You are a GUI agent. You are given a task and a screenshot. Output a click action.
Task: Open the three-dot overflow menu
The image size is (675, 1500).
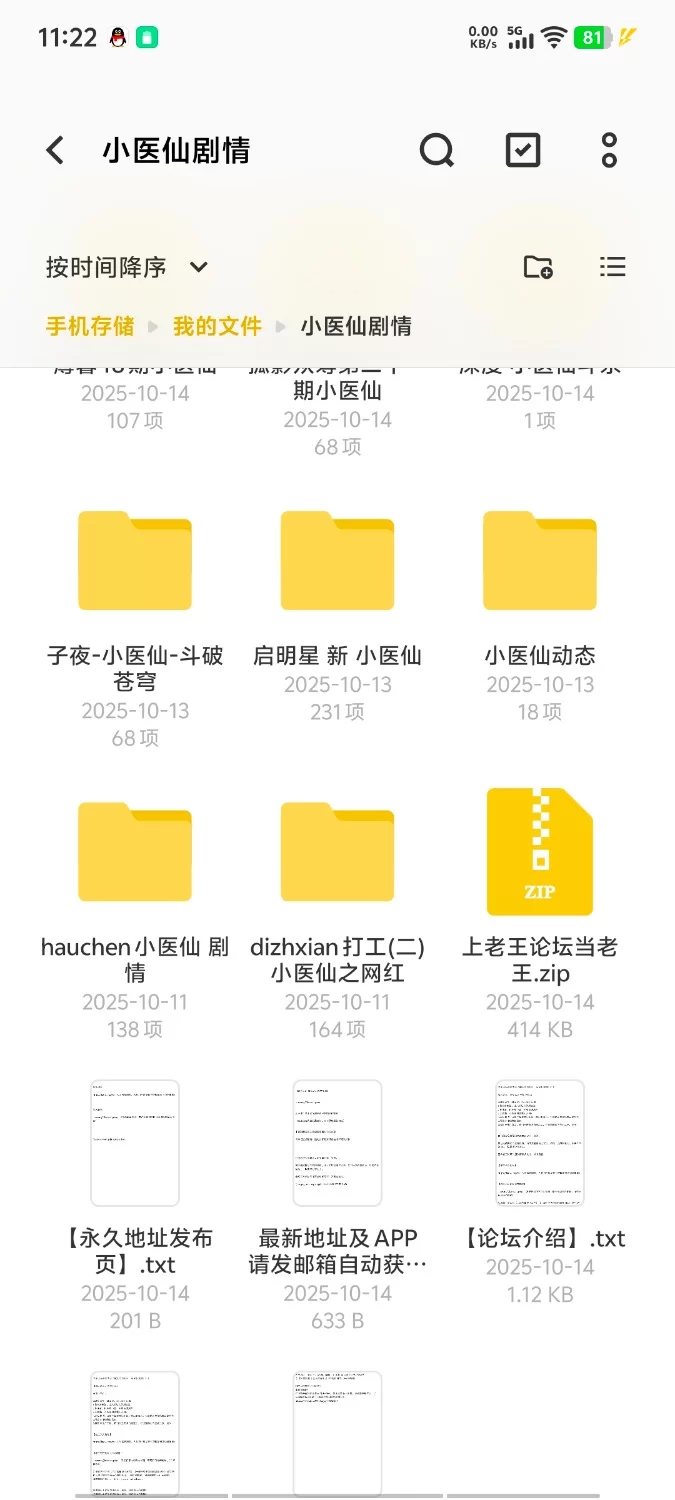(x=609, y=151)
